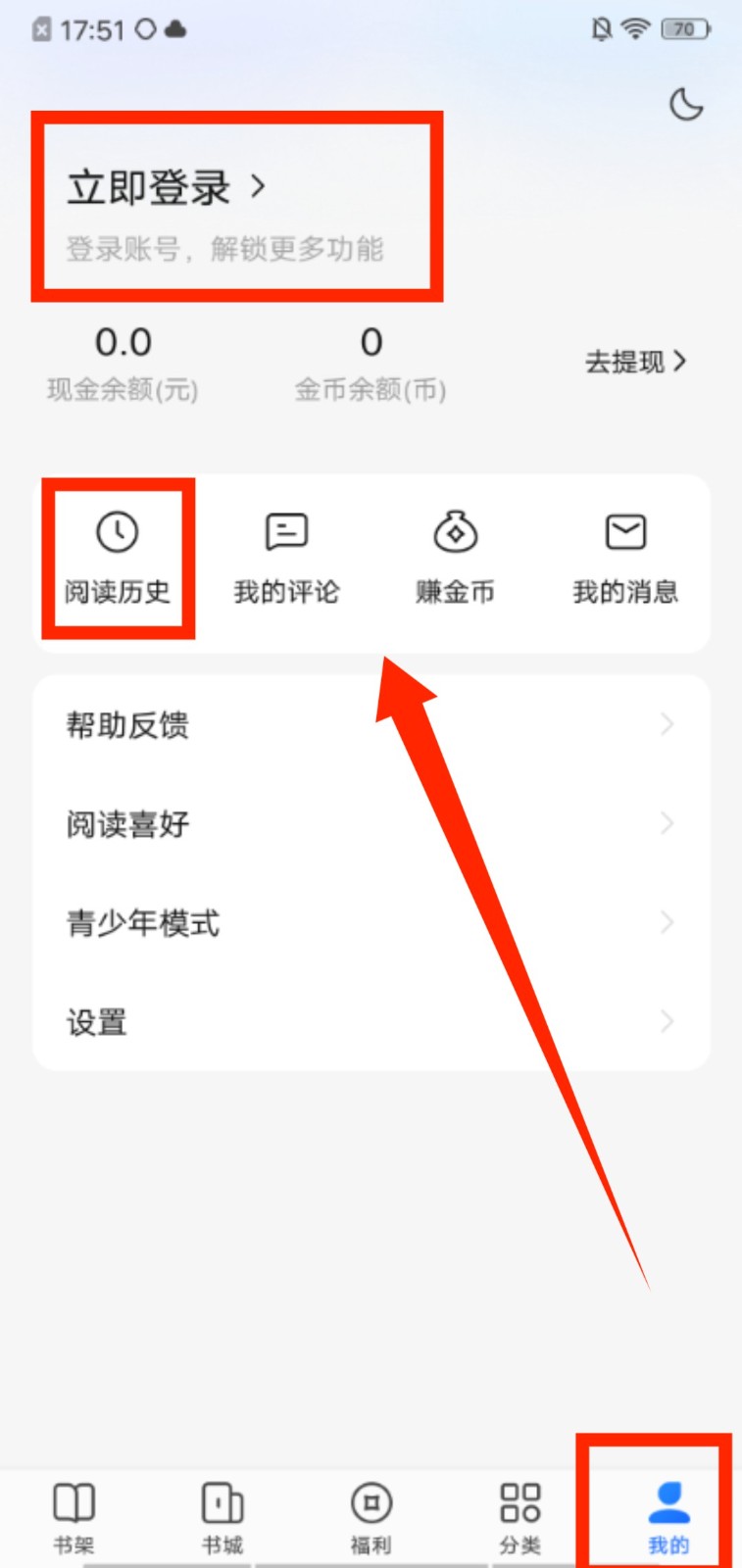The image size is (742, 1568).
Task: Open 赚金币 earn coins
Action: (455, 559)
